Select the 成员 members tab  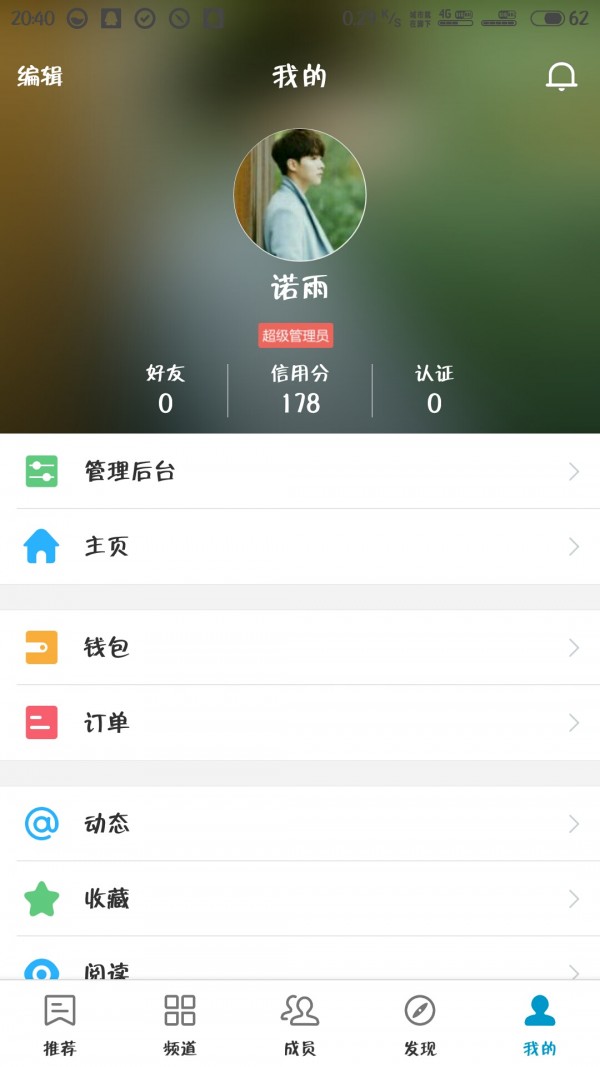click(x=300, y=1024)
